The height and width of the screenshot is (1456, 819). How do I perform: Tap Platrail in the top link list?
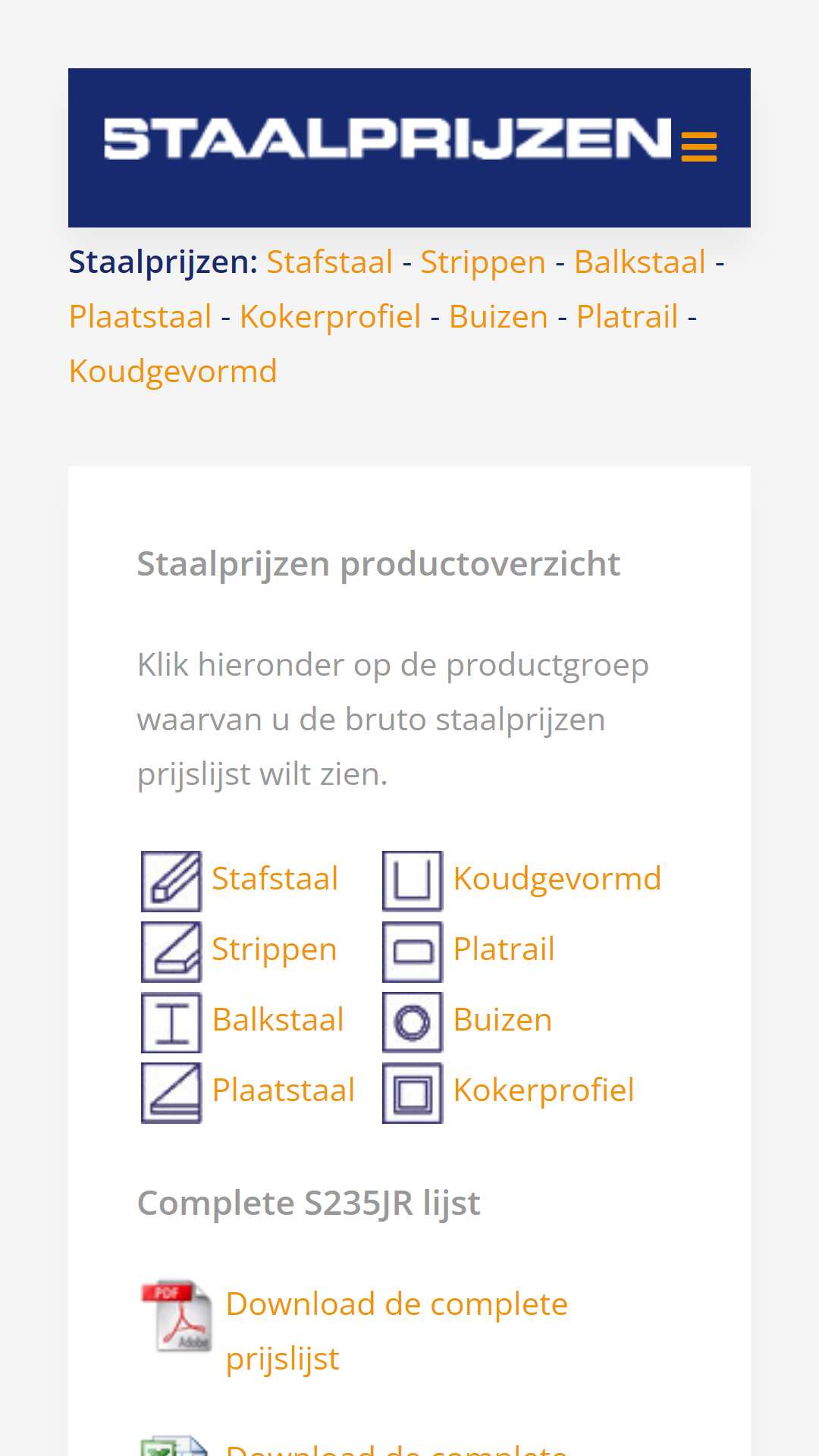coord(627,317)
